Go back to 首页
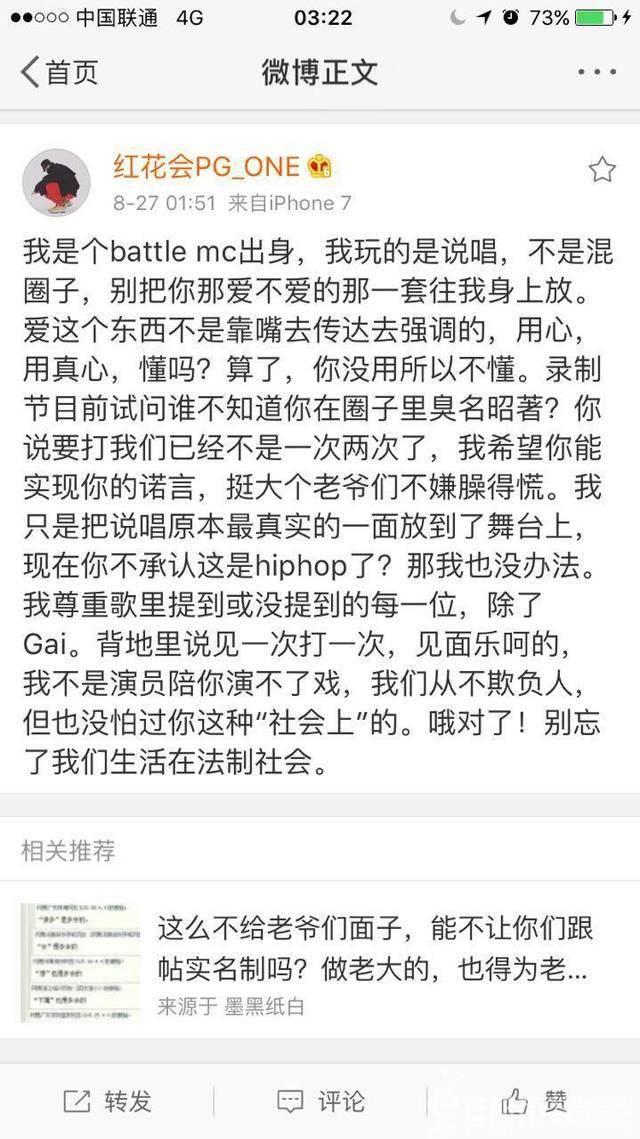This screenshot has height=1139, width=640. tap(60, 73)
